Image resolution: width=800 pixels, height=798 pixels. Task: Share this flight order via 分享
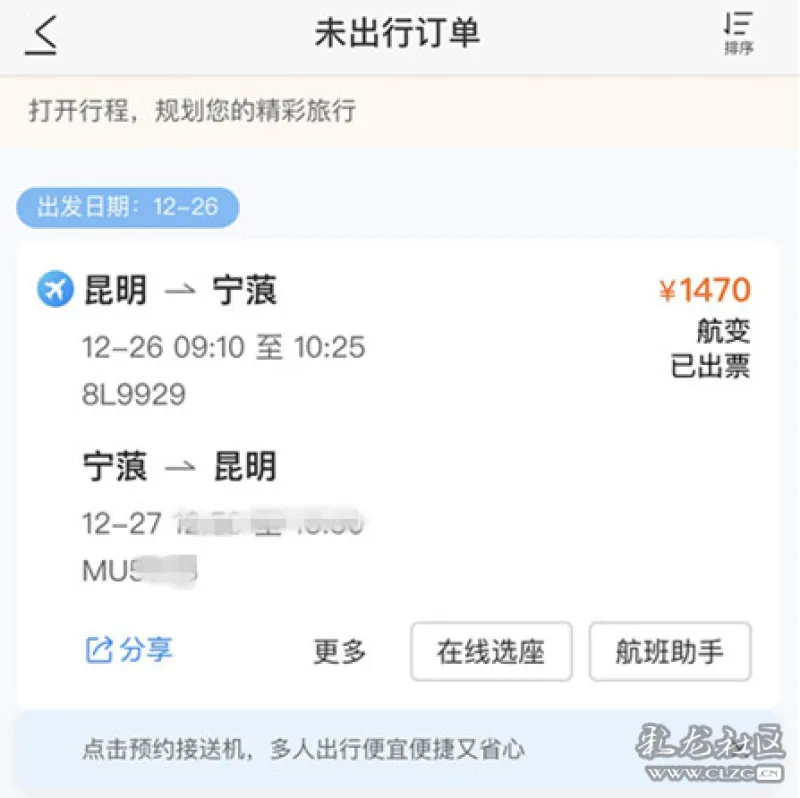pyautogui.click(x=129, y=650)
